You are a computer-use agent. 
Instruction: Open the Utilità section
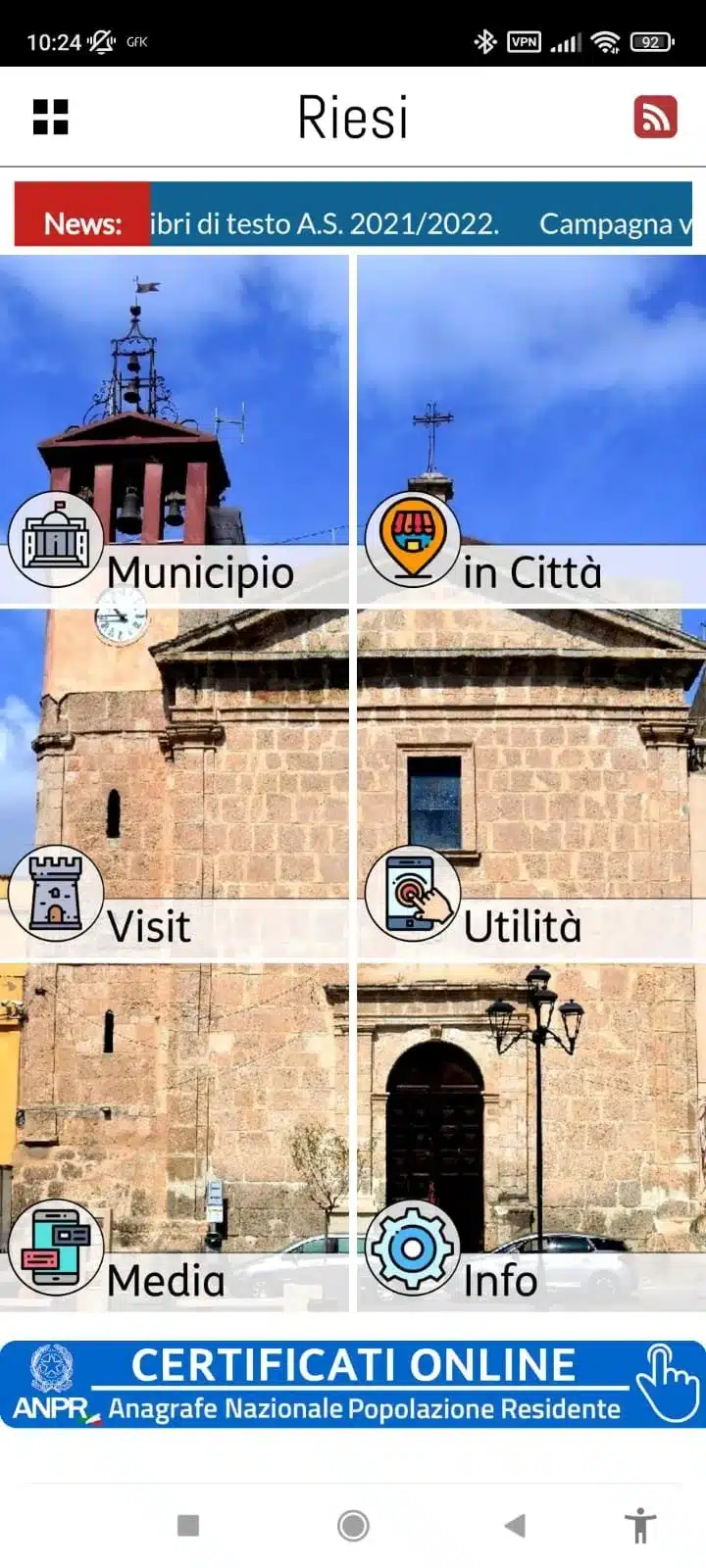(x=530, y=784)
